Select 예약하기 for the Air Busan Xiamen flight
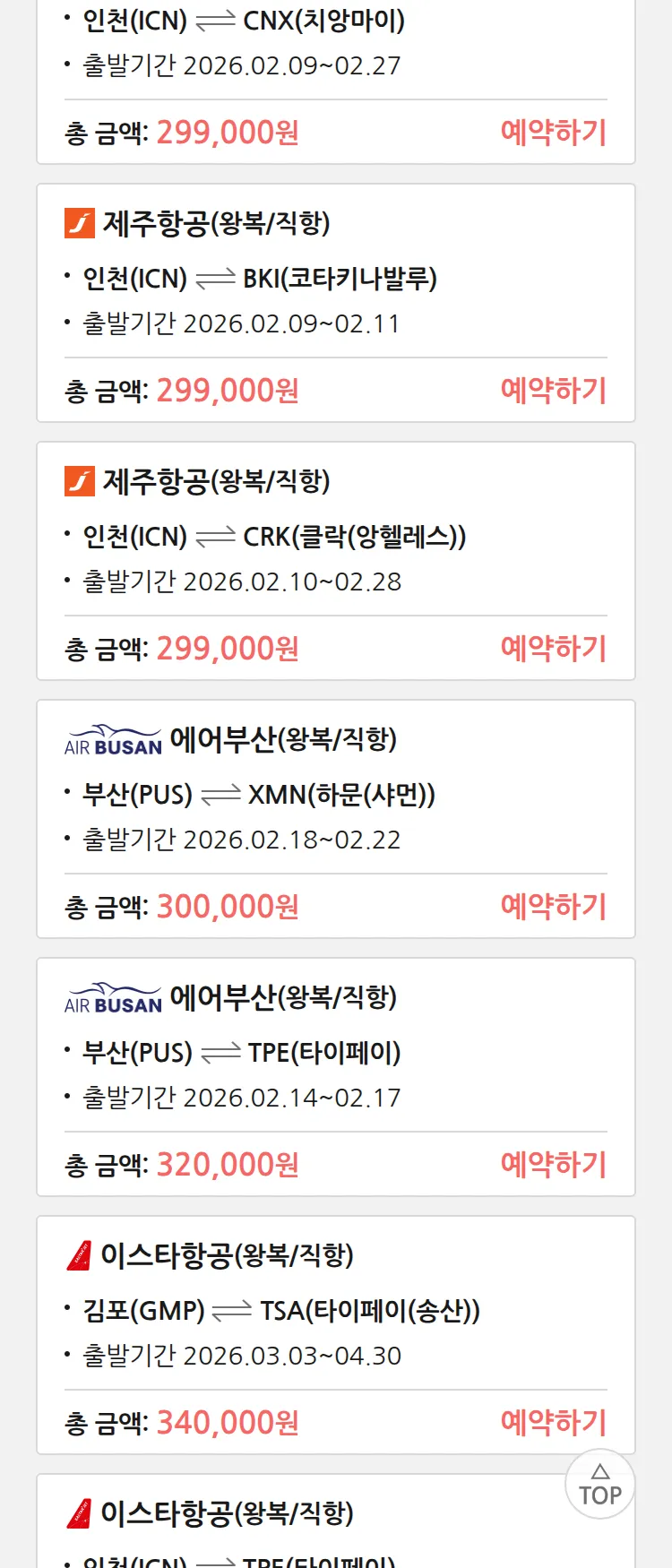 [553, 907]
